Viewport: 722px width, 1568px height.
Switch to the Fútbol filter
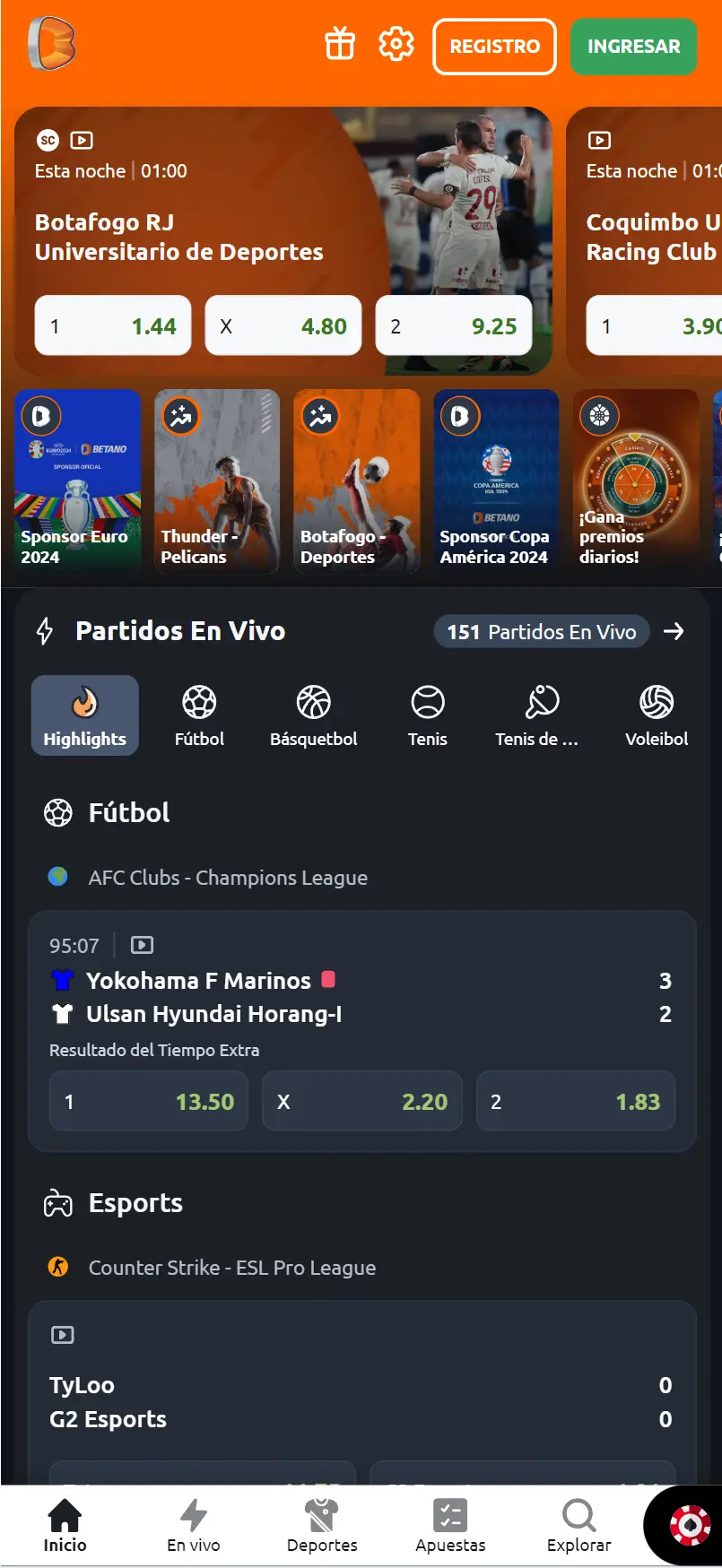[199, 715]
